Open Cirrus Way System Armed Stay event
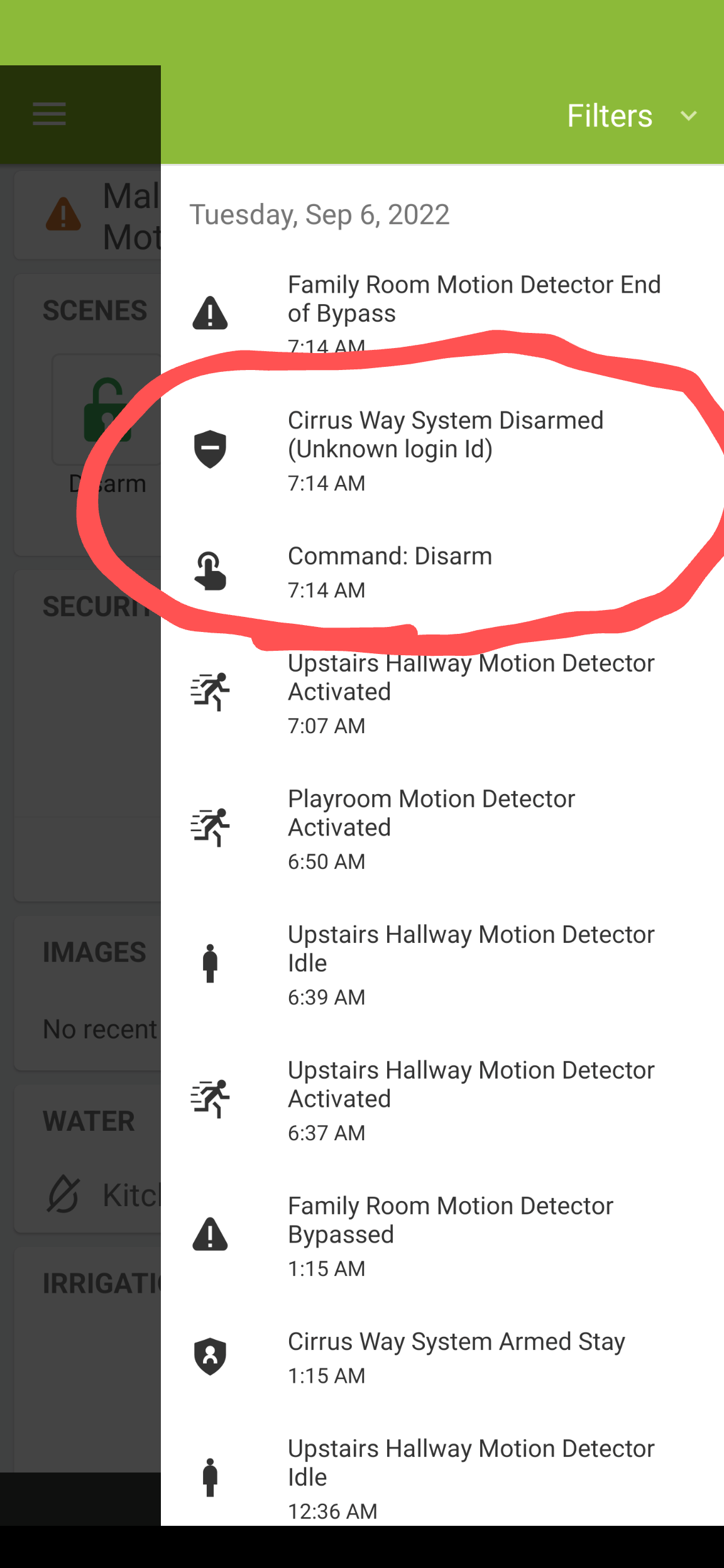 coord(442,1357)
